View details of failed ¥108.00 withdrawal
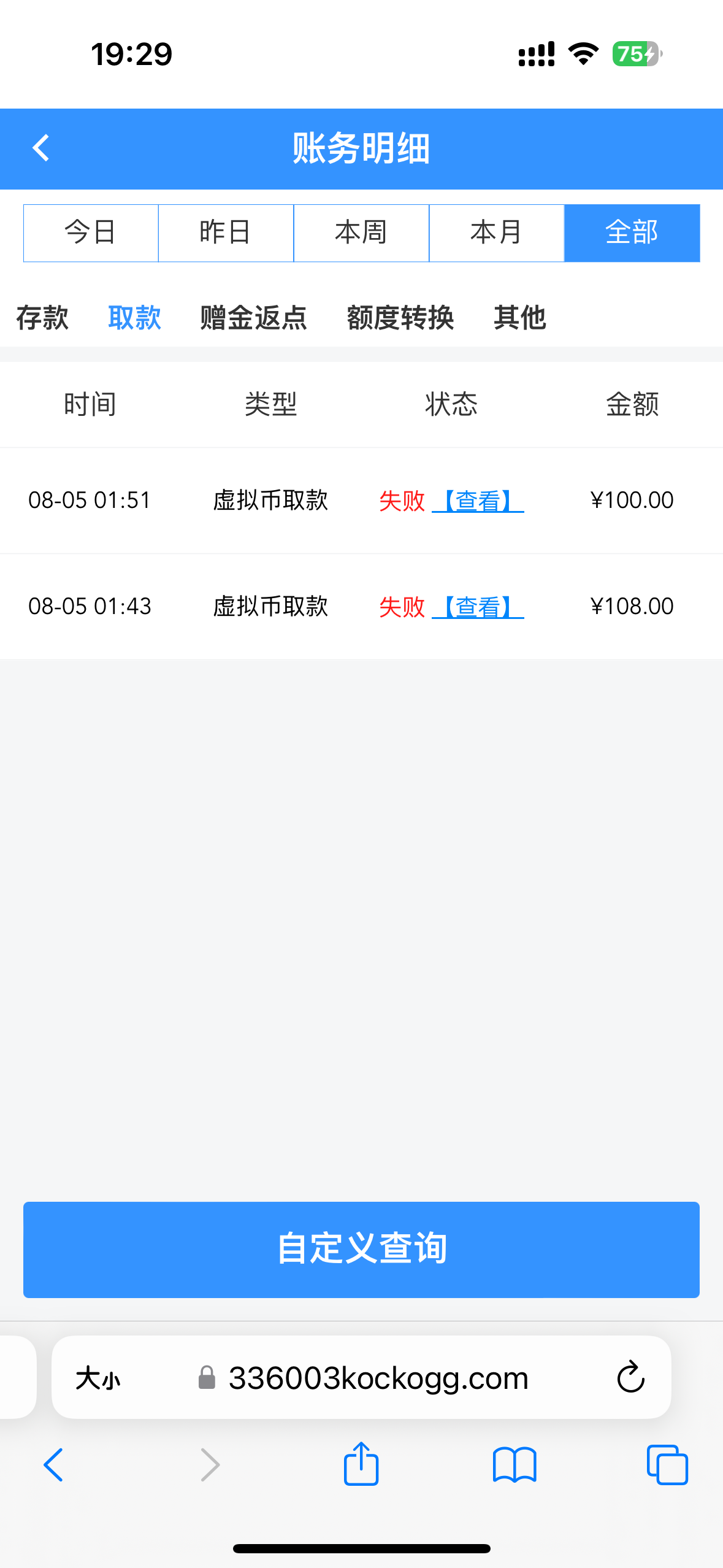 tap(478, 607)
